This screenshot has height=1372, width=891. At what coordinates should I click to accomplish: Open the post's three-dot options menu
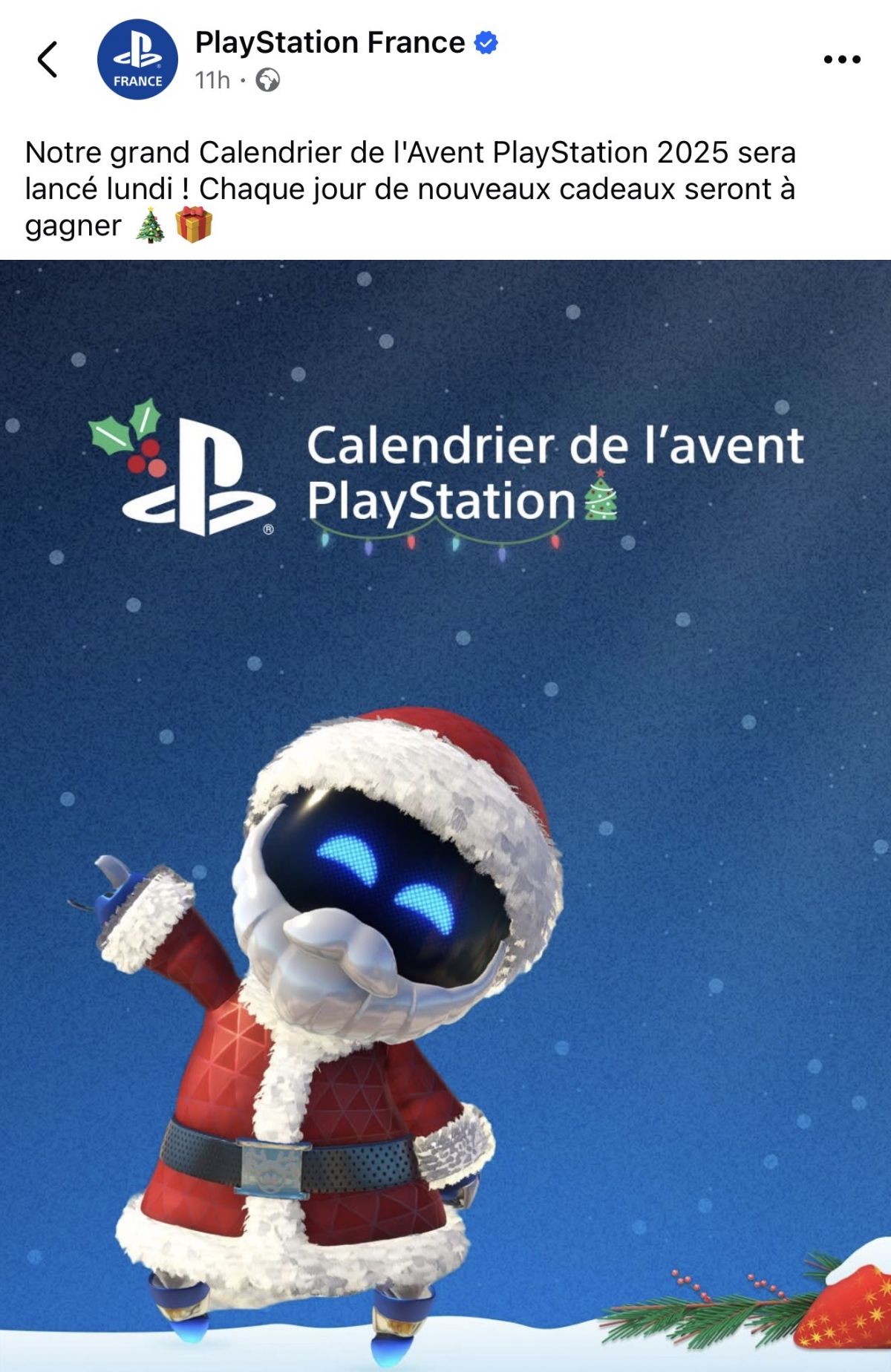842,59
